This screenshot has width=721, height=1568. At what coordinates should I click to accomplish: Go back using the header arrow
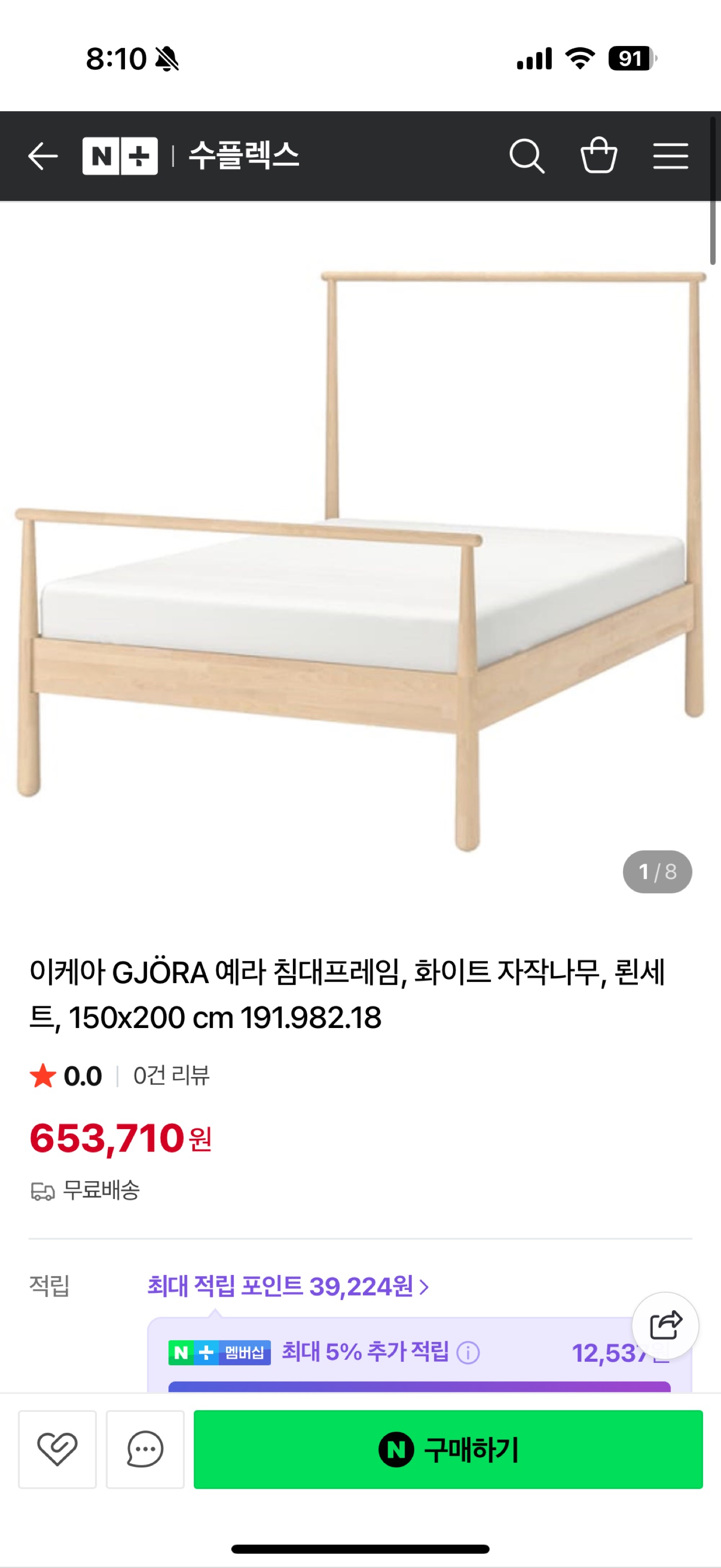point(42,156)
